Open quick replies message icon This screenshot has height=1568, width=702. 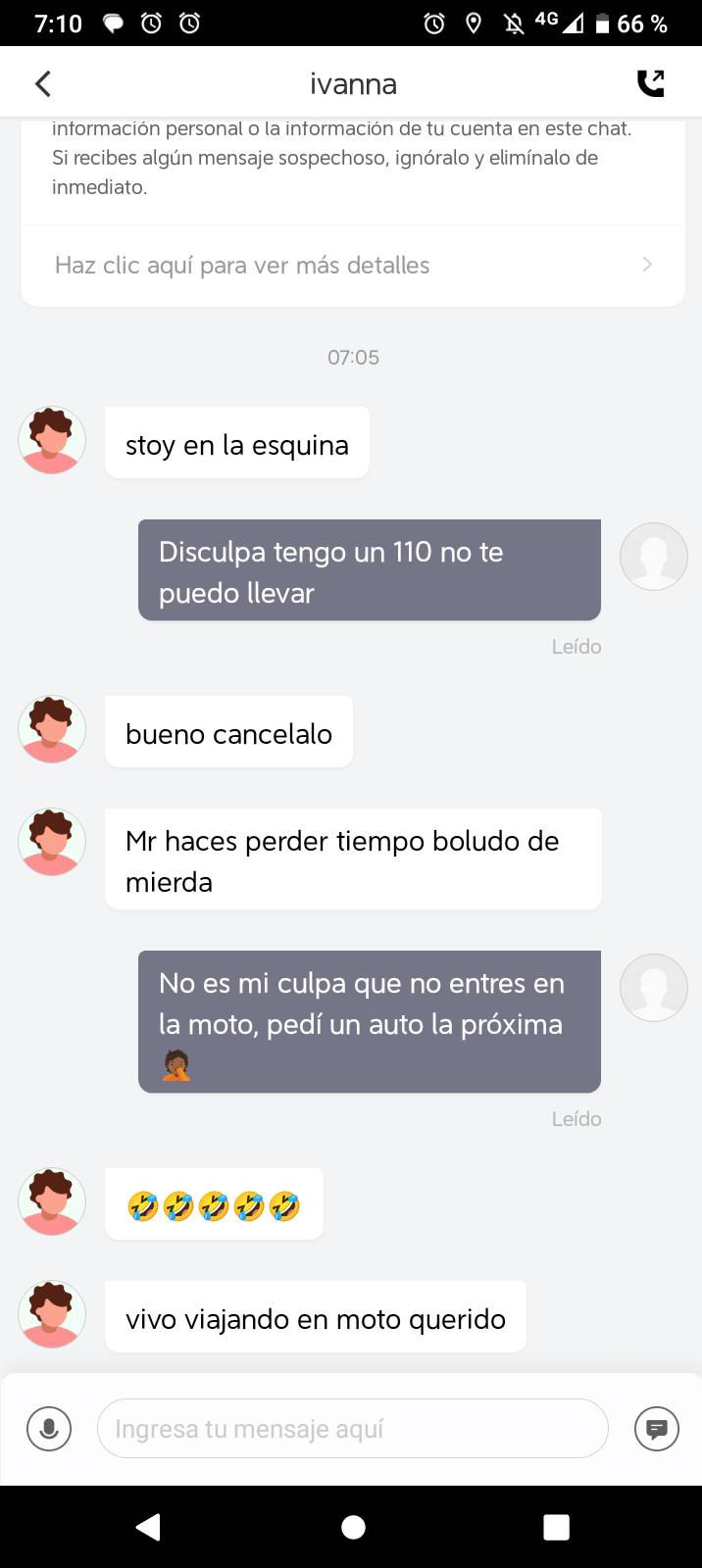pos(657,1429)
